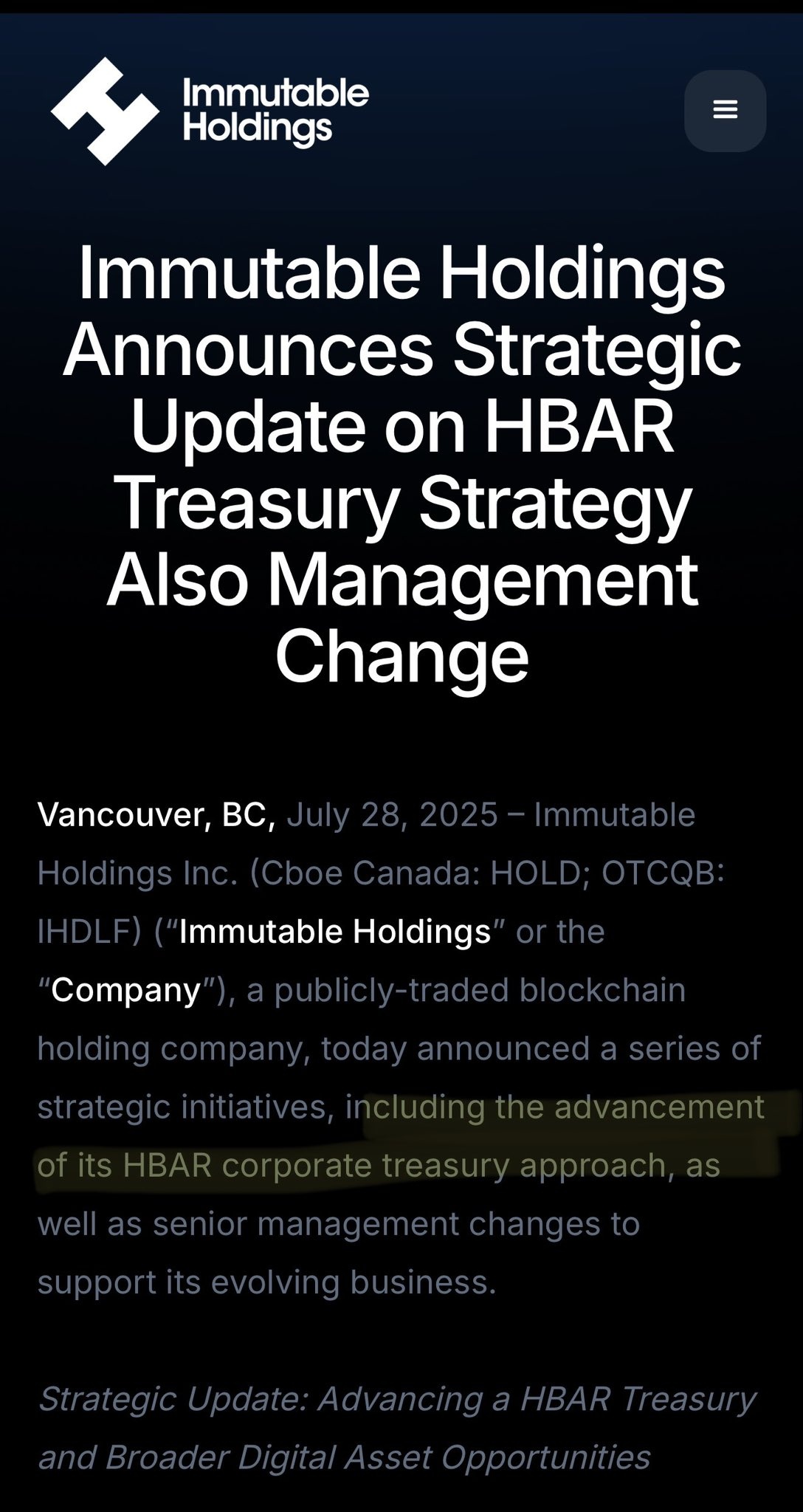The image size is (803, 1512).
Task: Go to the Immutable Holdings home page
Action: [210, 111]
